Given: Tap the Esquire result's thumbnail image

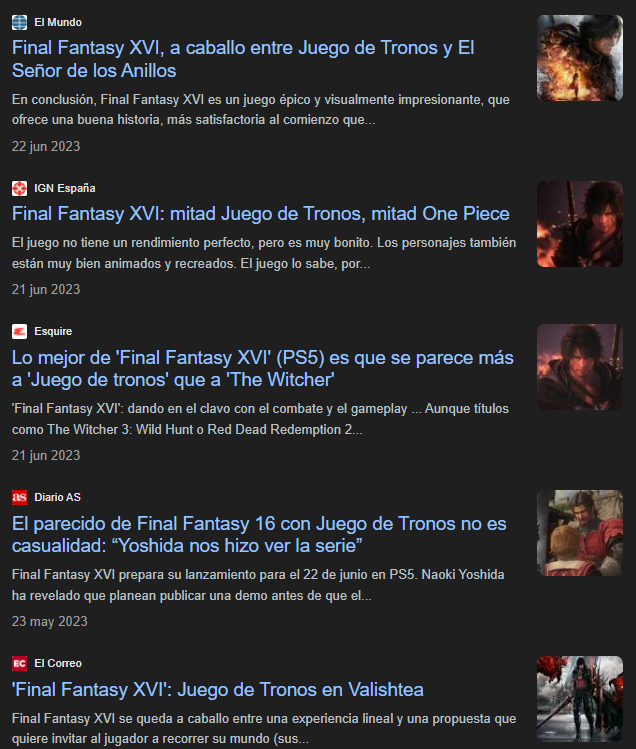Looking at the screenshot, I should [580, 367].
